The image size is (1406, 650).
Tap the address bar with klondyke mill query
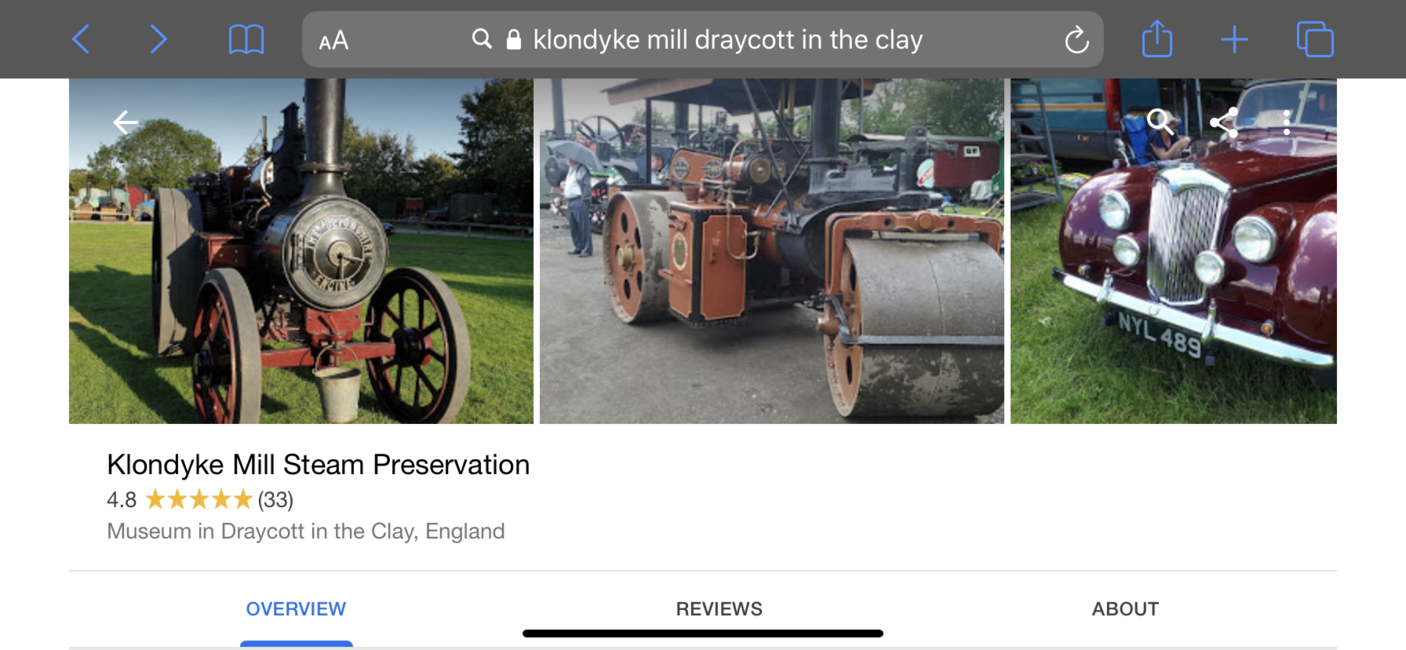[x=700, y=40]
